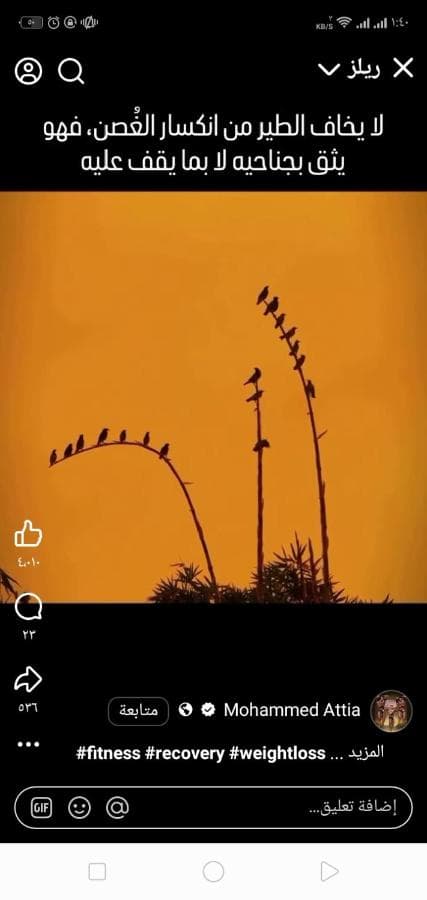Mention someone with the @ icon
This screenshot has height=900, width=427.
pyautogui.click(x=117, y=808)
